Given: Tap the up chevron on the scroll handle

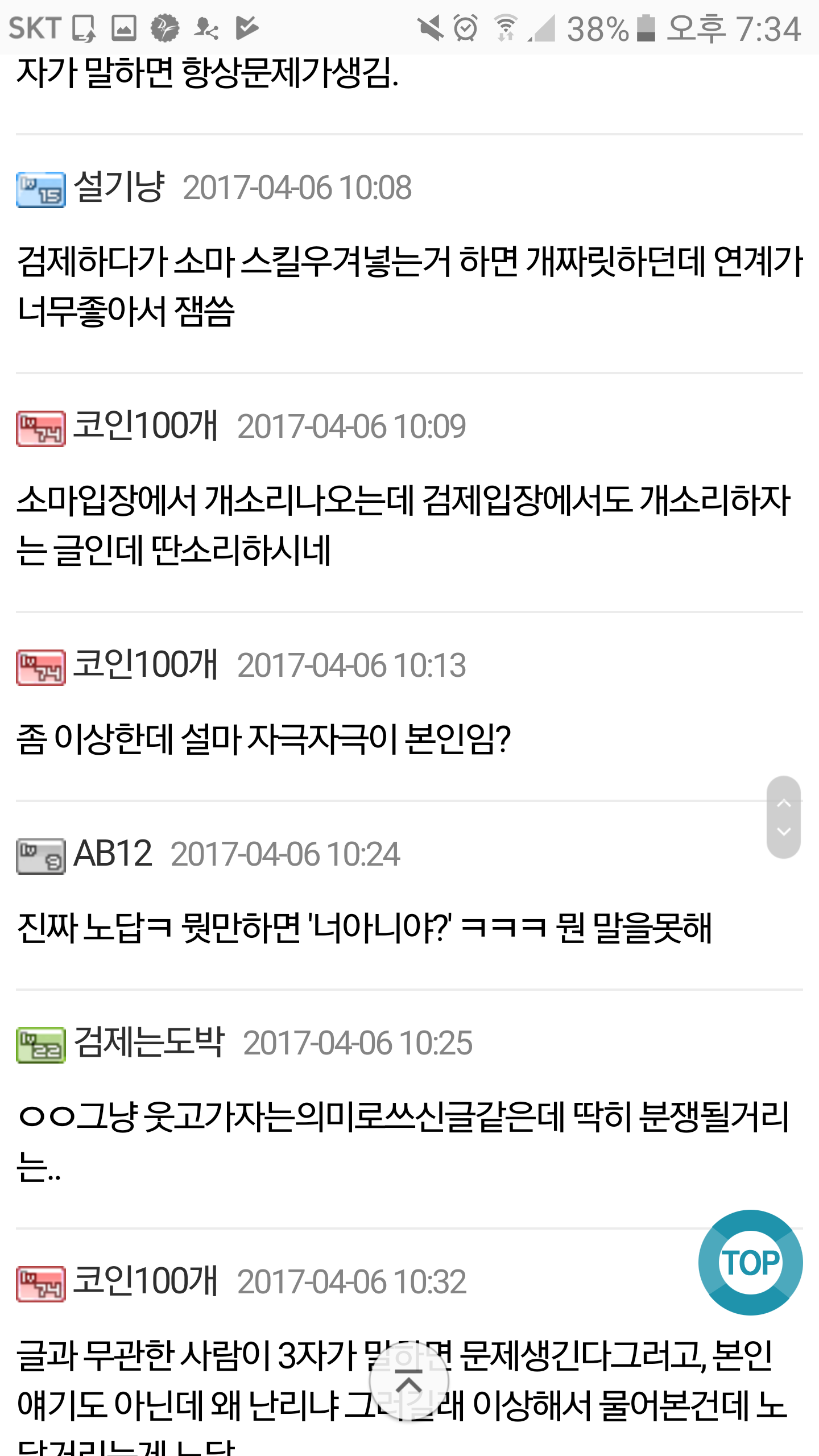Looking at the screenshot, I should click(784, 803).
